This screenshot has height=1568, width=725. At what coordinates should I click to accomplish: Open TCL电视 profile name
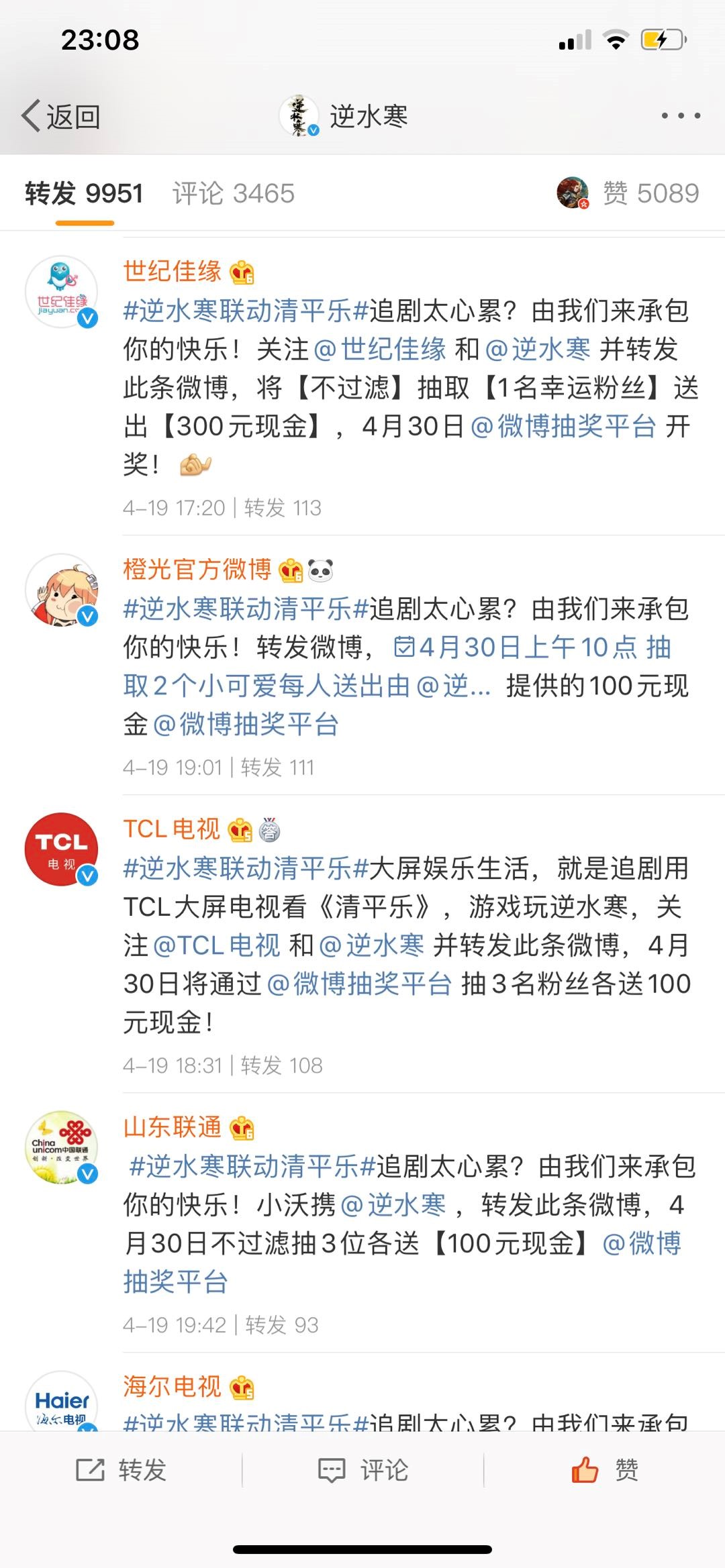pyautogui.click(x=172, y=829)
